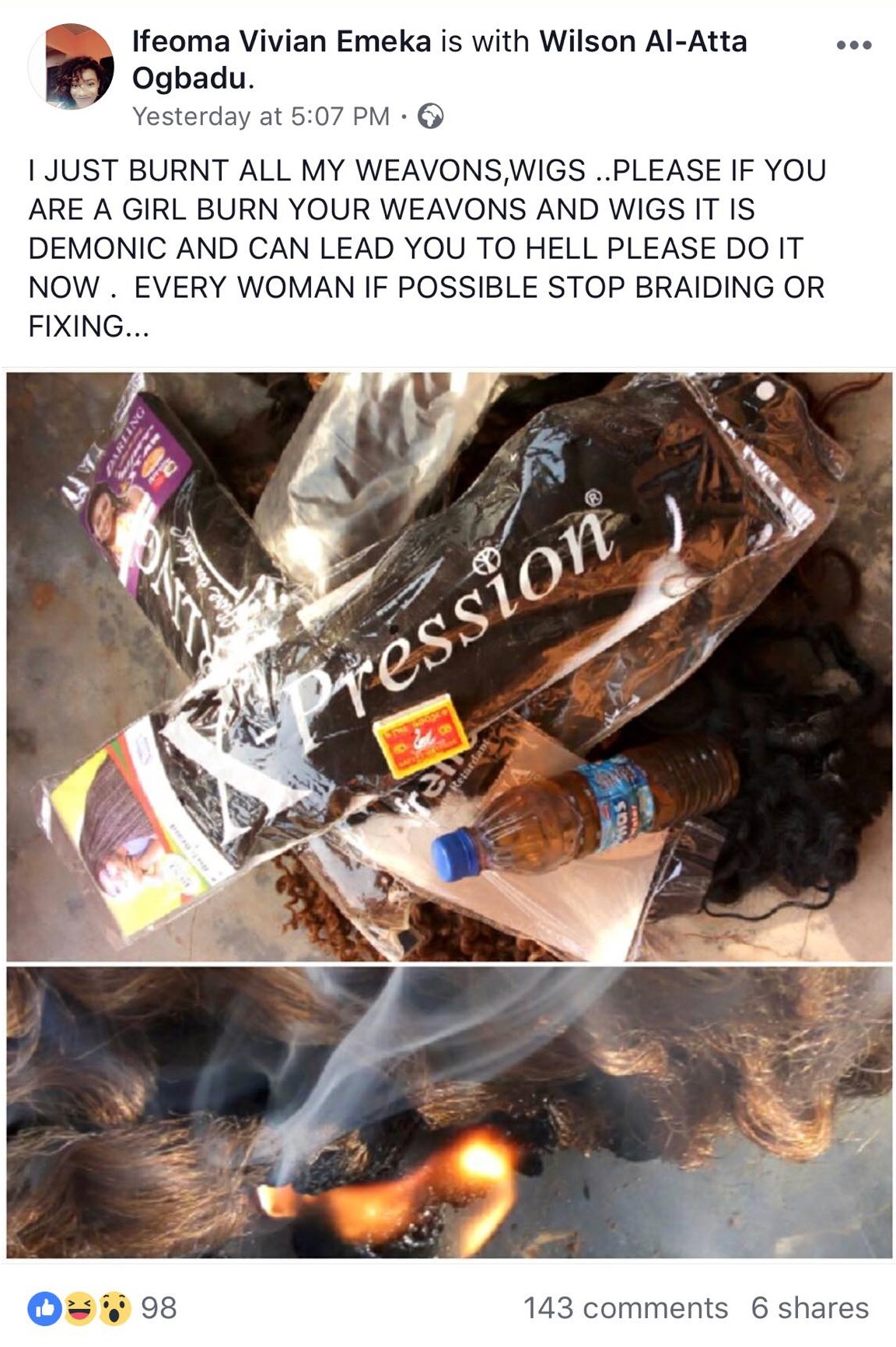Open the top photo of hair packs
The image size is (896, 1347).
449,667
